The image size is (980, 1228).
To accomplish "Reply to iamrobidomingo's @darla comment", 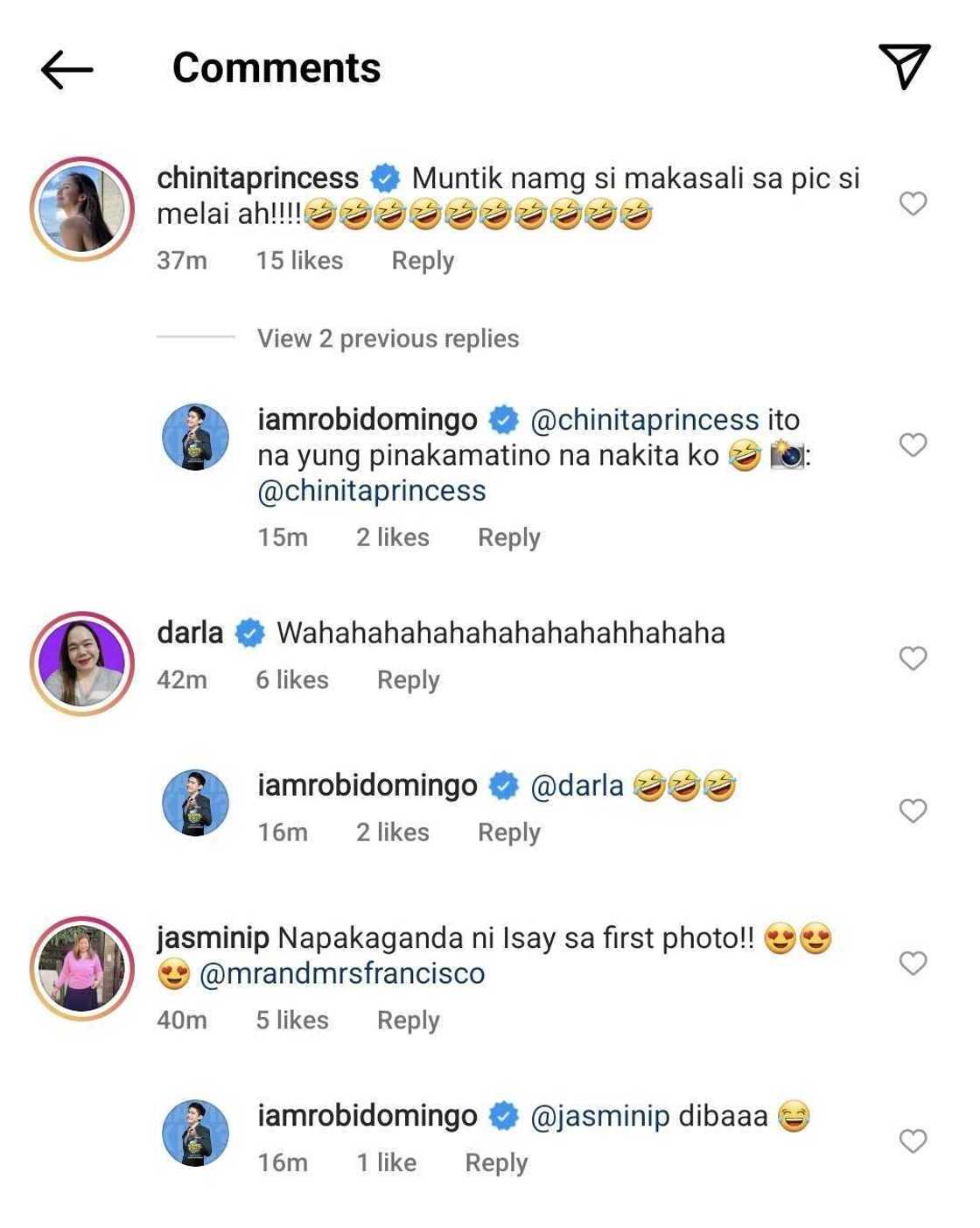I will point(508,832).
